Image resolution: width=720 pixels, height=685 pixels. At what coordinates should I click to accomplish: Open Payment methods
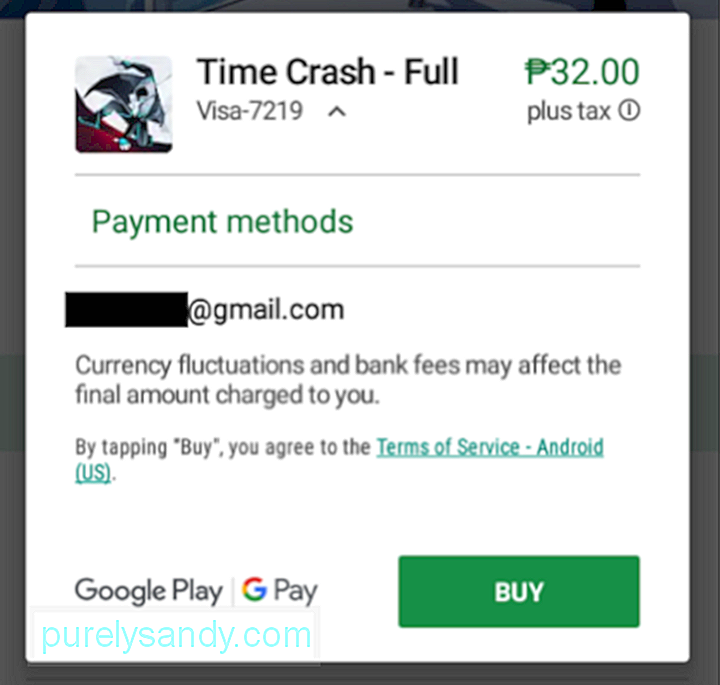click(x=222, y=221)
